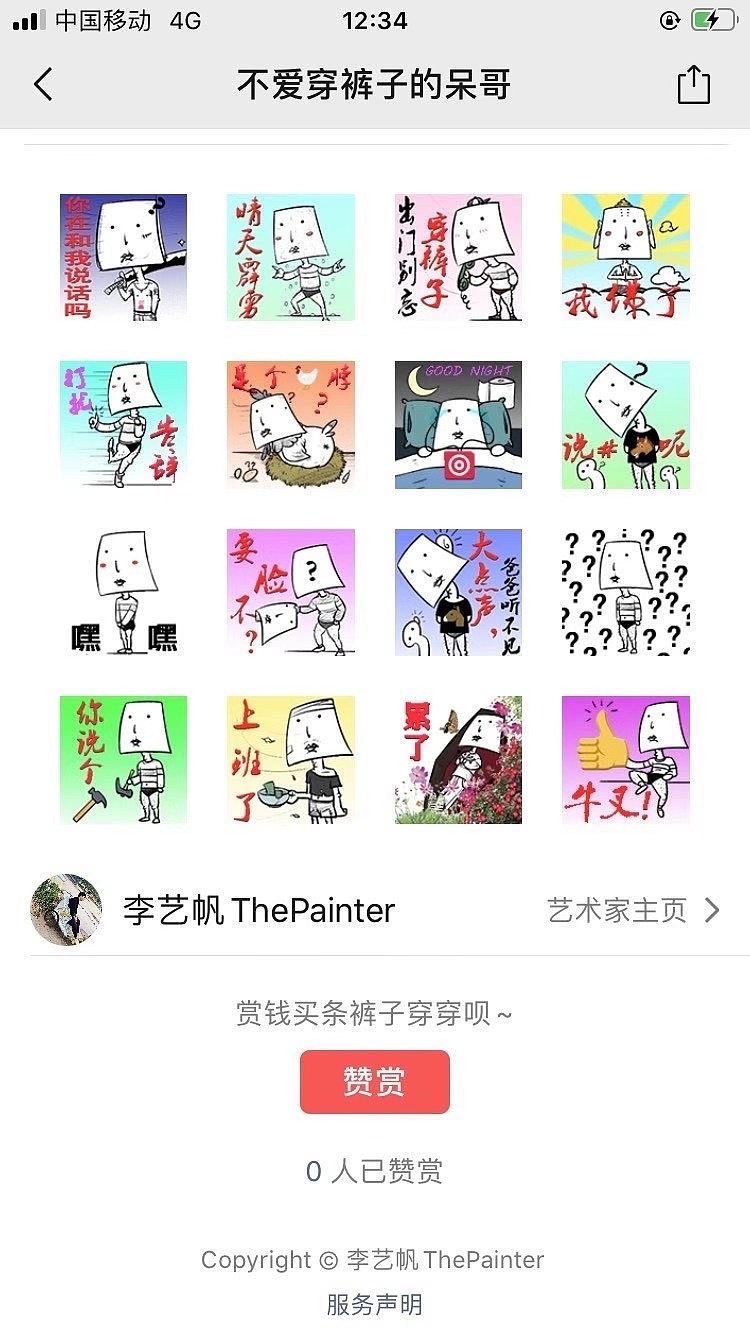The image size is (750, 1334).
Task: Open the '我慢了' Buddha sticker
Action: tap(625, 257)
